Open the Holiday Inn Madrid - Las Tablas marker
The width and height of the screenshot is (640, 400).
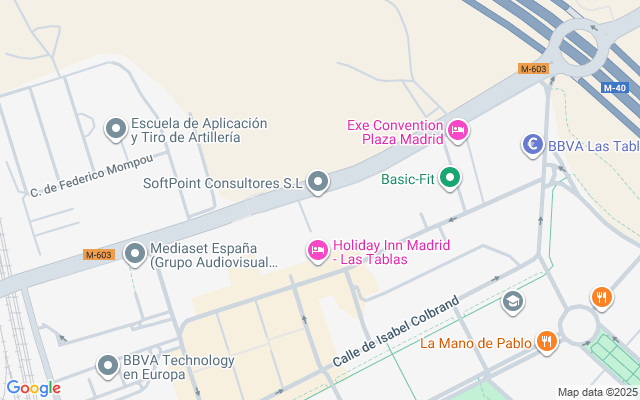[318, 250]
